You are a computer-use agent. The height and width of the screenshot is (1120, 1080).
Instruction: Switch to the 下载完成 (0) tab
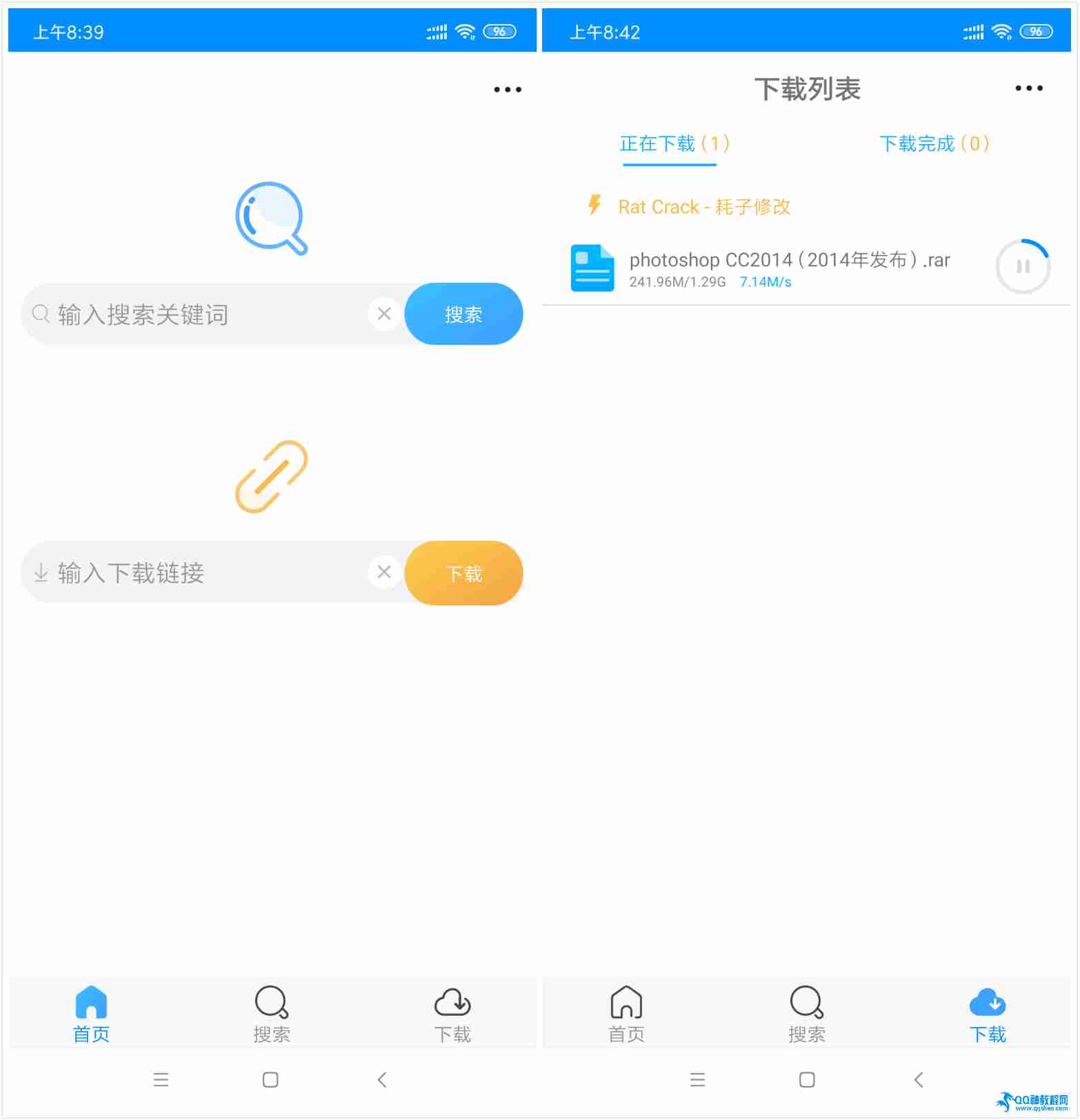(934, 143)
